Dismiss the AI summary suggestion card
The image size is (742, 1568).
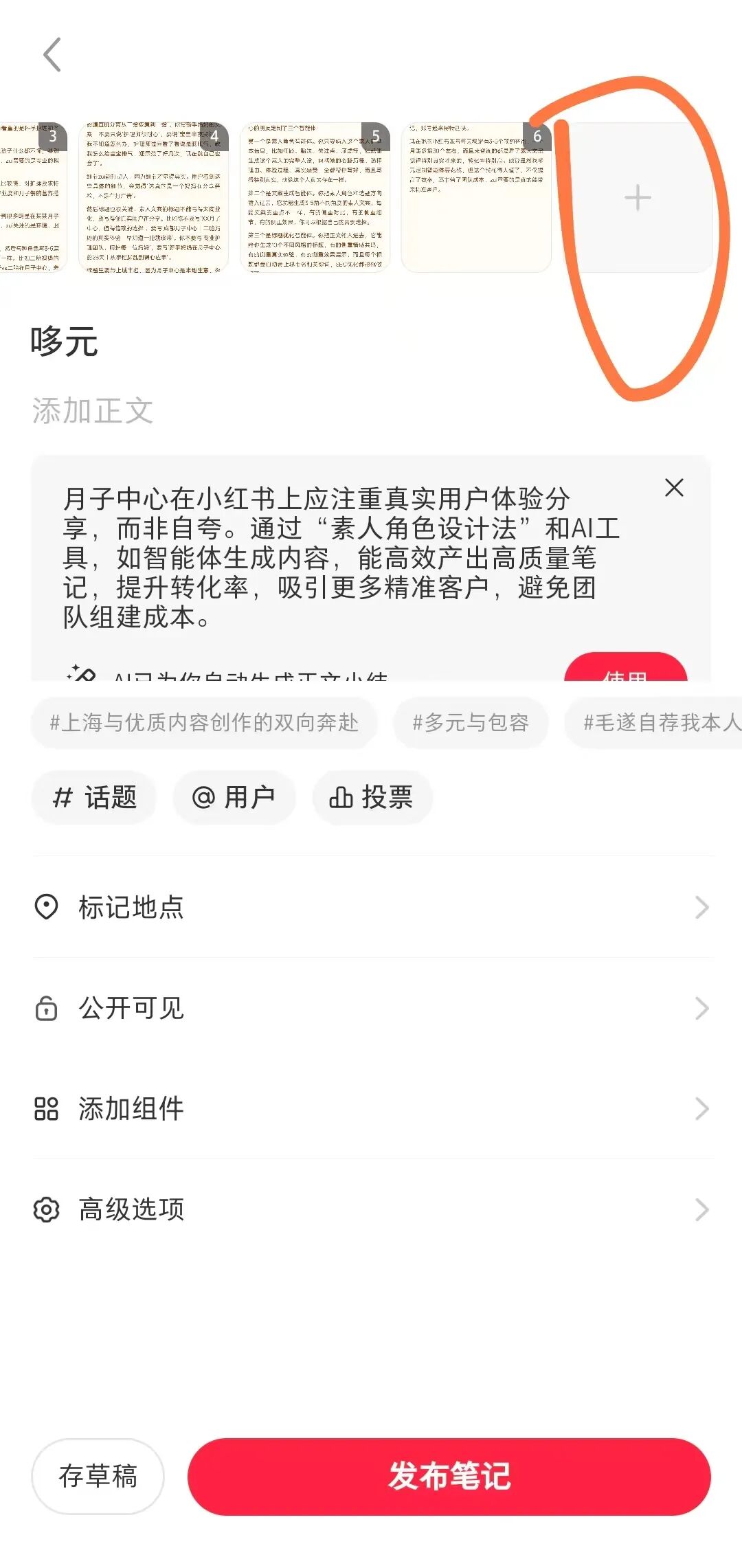(x=674, y=488)
